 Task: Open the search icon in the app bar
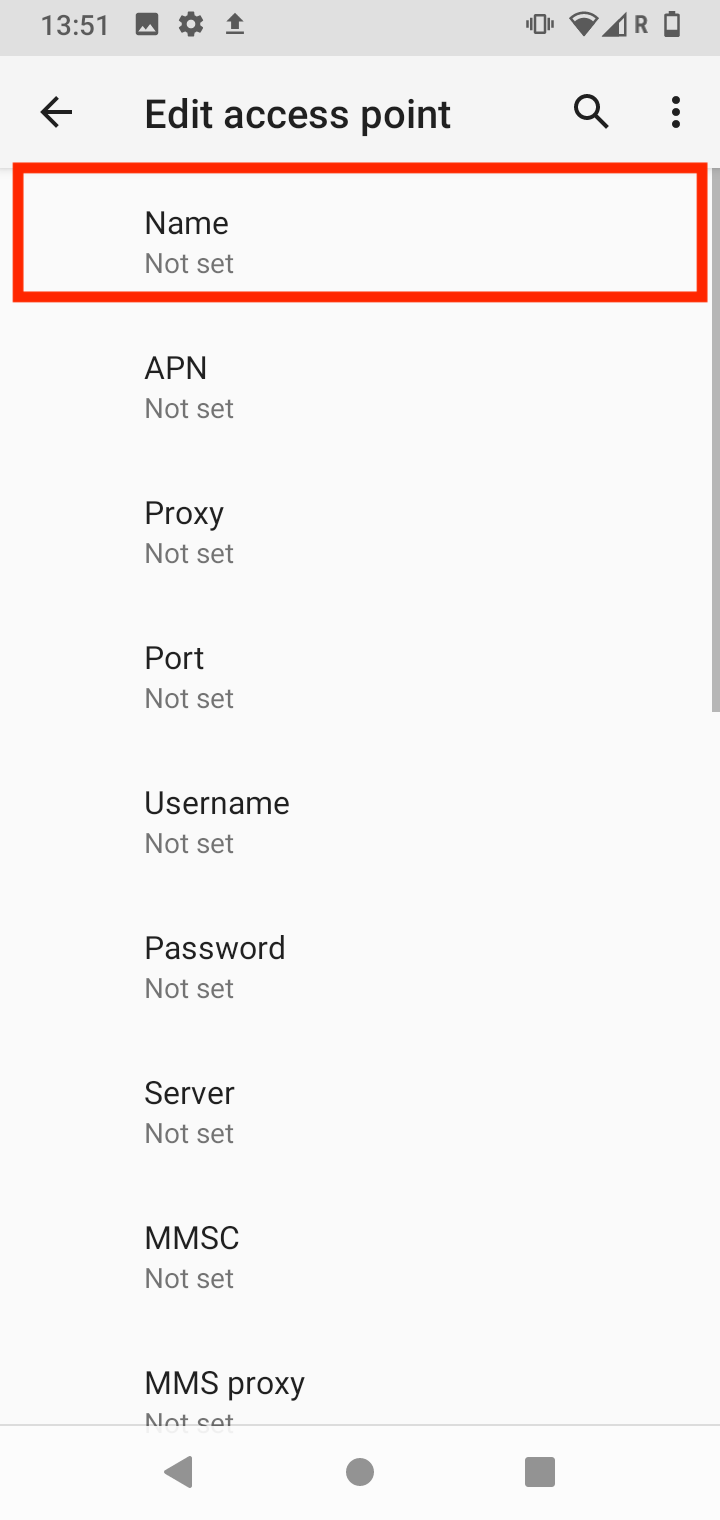click(591, 112)
